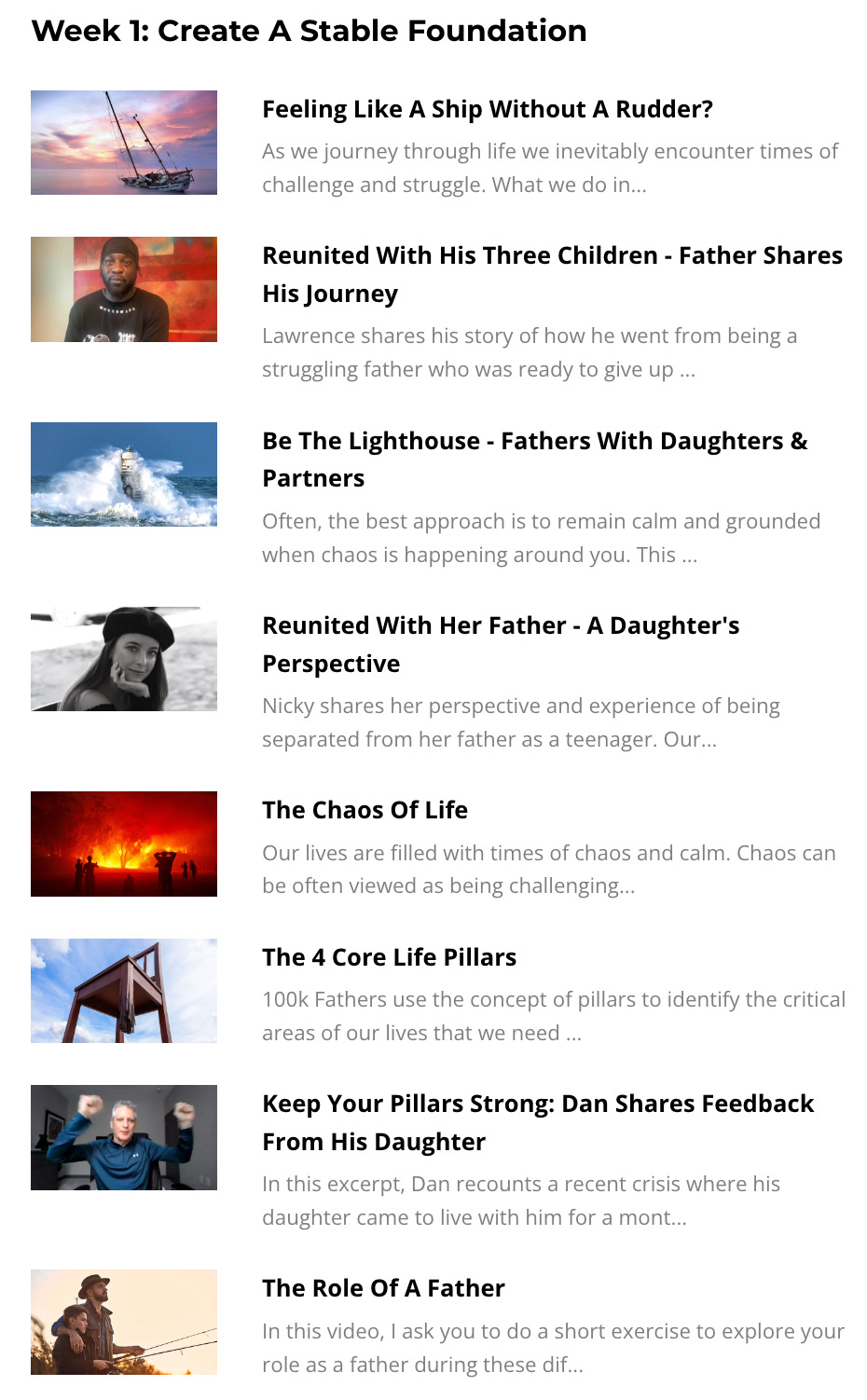Screen dimensions: 867x1400
Task: Open 'Feeling Like A Ship Without A Rudder?' lesson
Action: coord(487,109)
